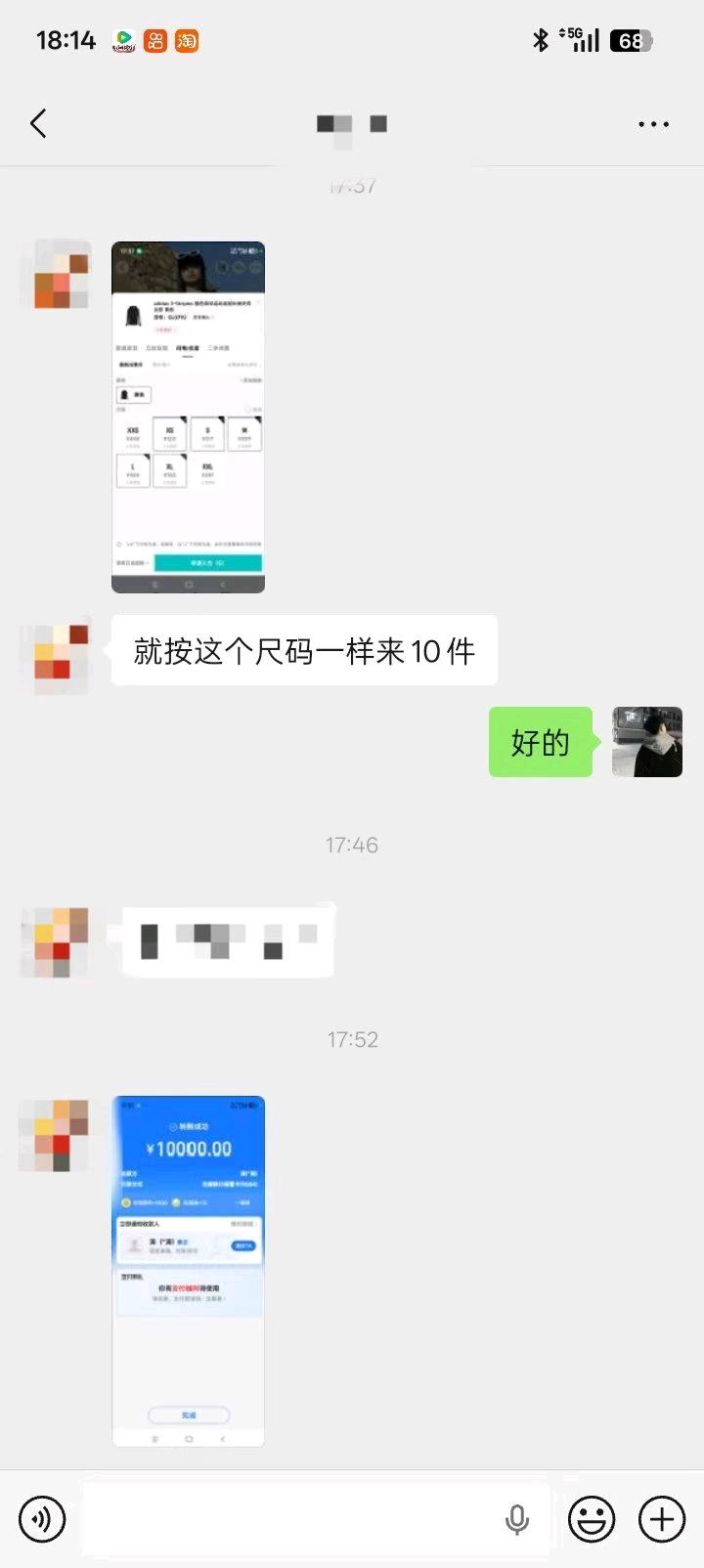Tap the Bluetooth icon in the status bar
Screen dimensions: 704x1568
pyautogui.click(x=539, y=41)
